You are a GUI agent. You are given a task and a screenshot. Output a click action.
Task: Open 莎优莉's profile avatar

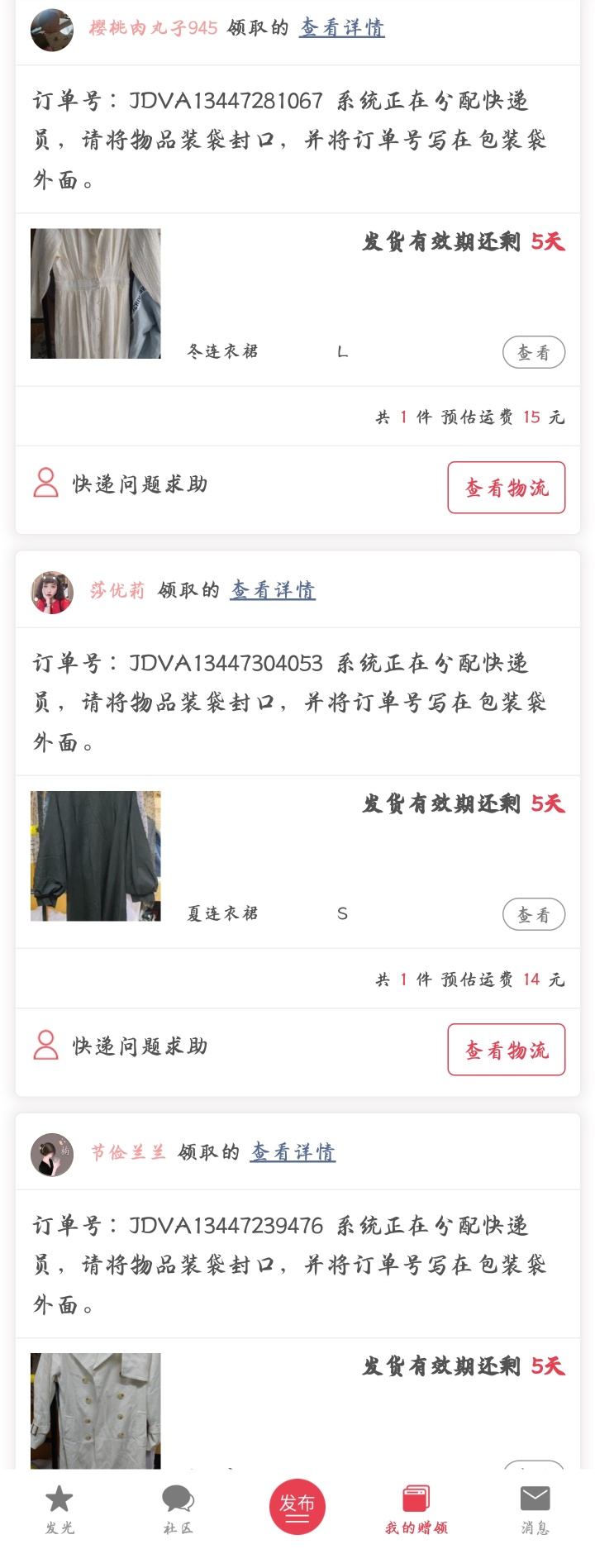(x=52, y=592)
